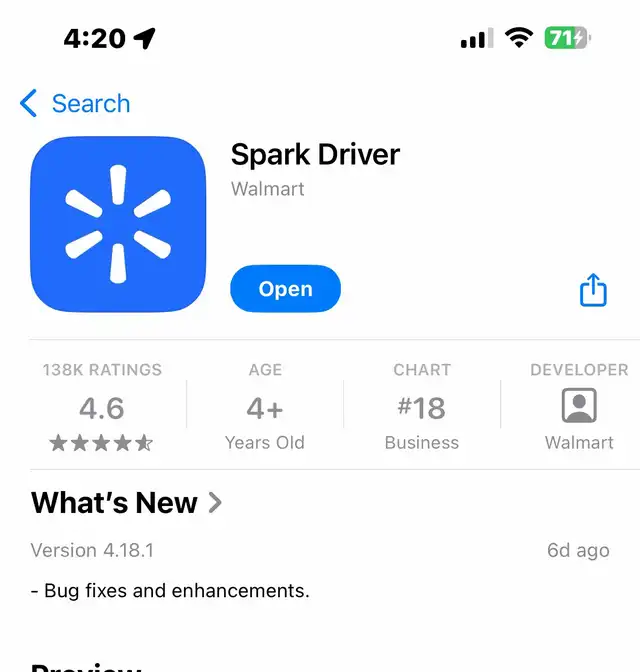640x672 pixels.
Task: Share the Spark Driver app
Action: click(593, 290)
